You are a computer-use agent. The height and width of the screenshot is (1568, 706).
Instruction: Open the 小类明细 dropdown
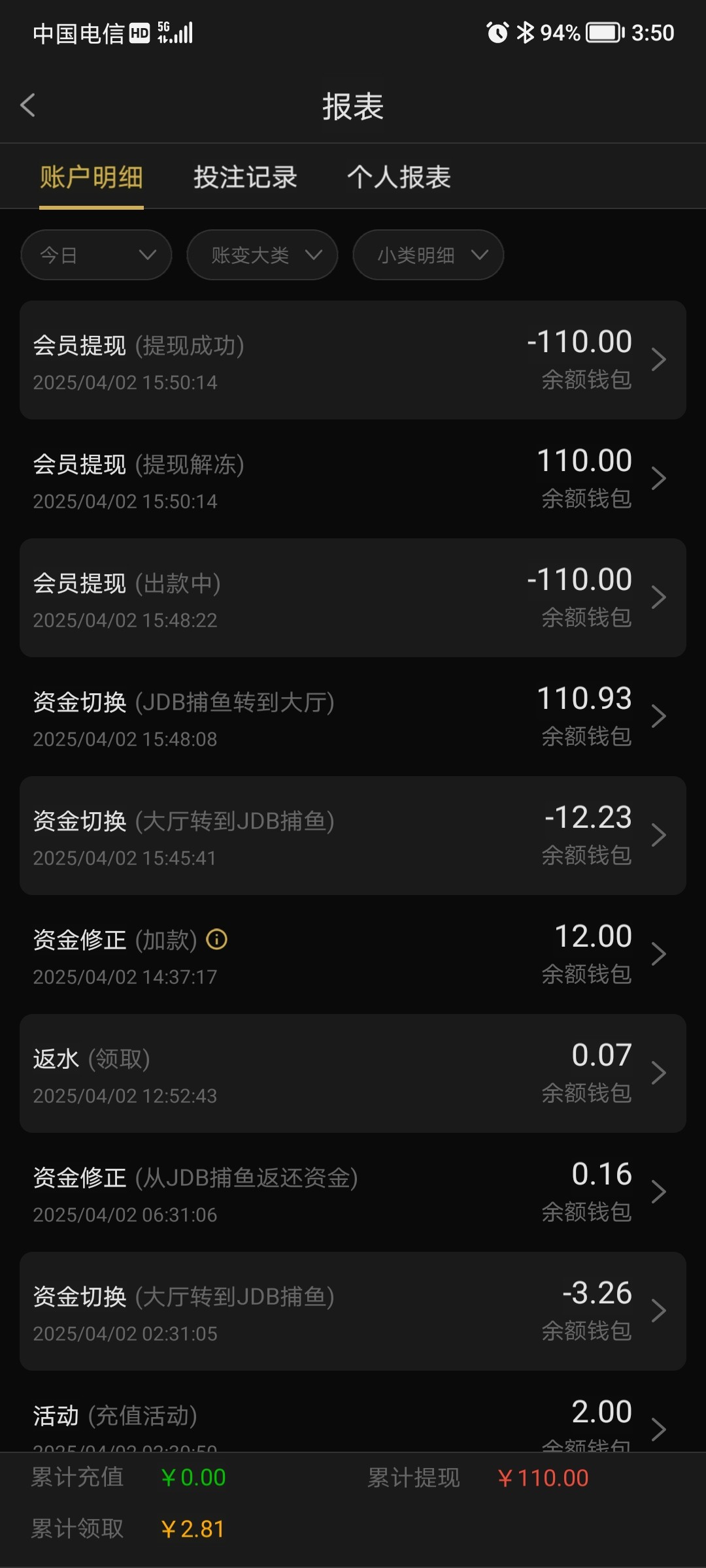tap(428, 255)
